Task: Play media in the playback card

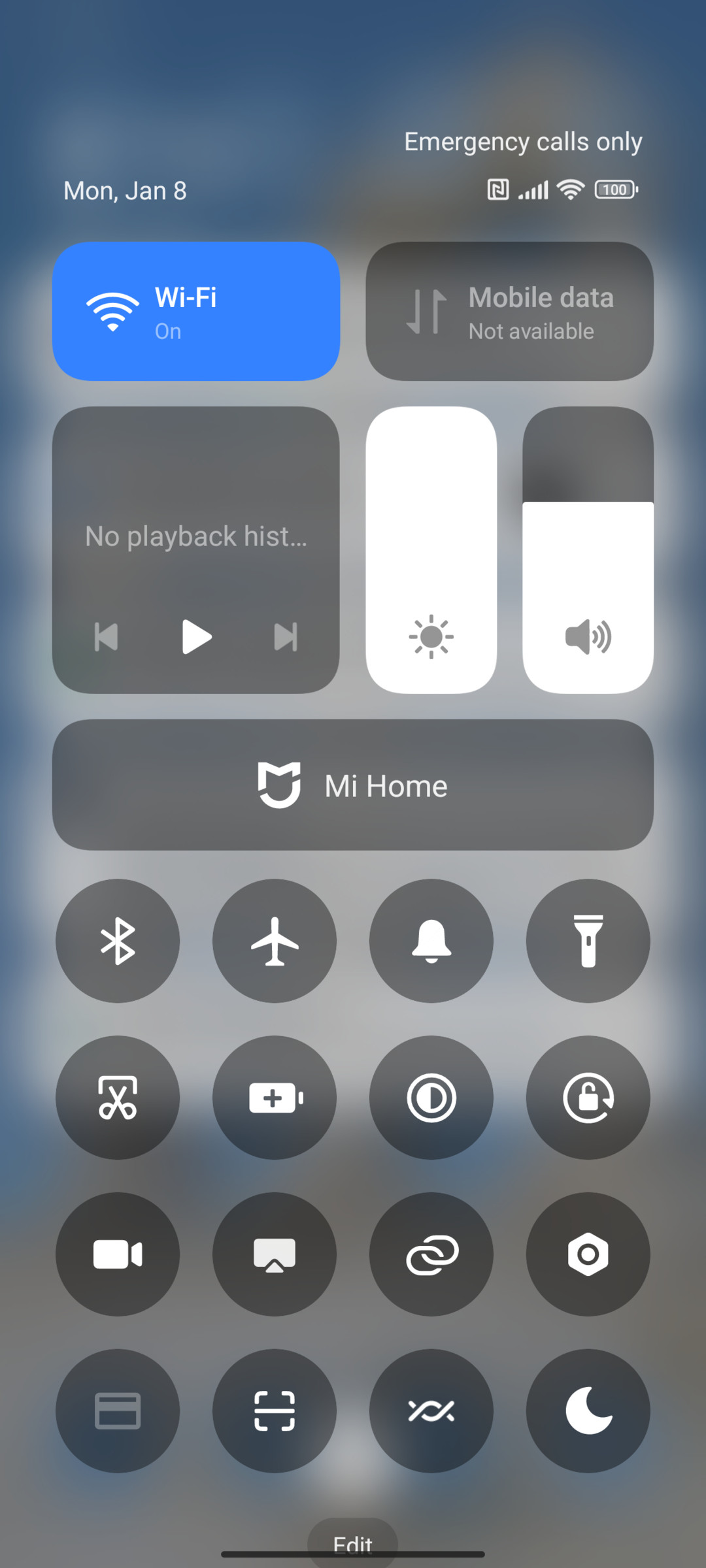Action: pyautogui.click(x=196, y=637)
